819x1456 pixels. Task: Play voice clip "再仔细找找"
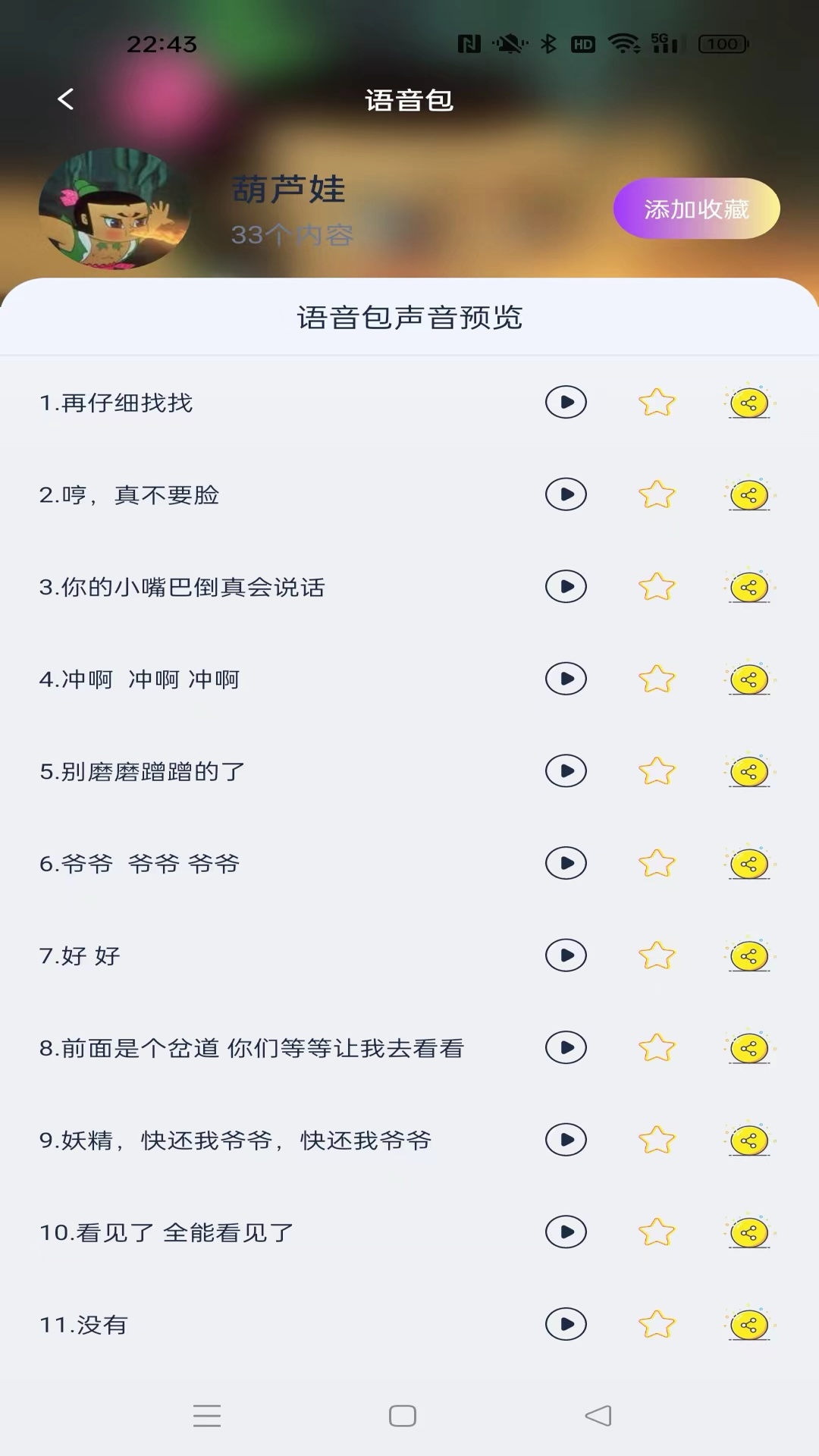(x=566, y=403)
